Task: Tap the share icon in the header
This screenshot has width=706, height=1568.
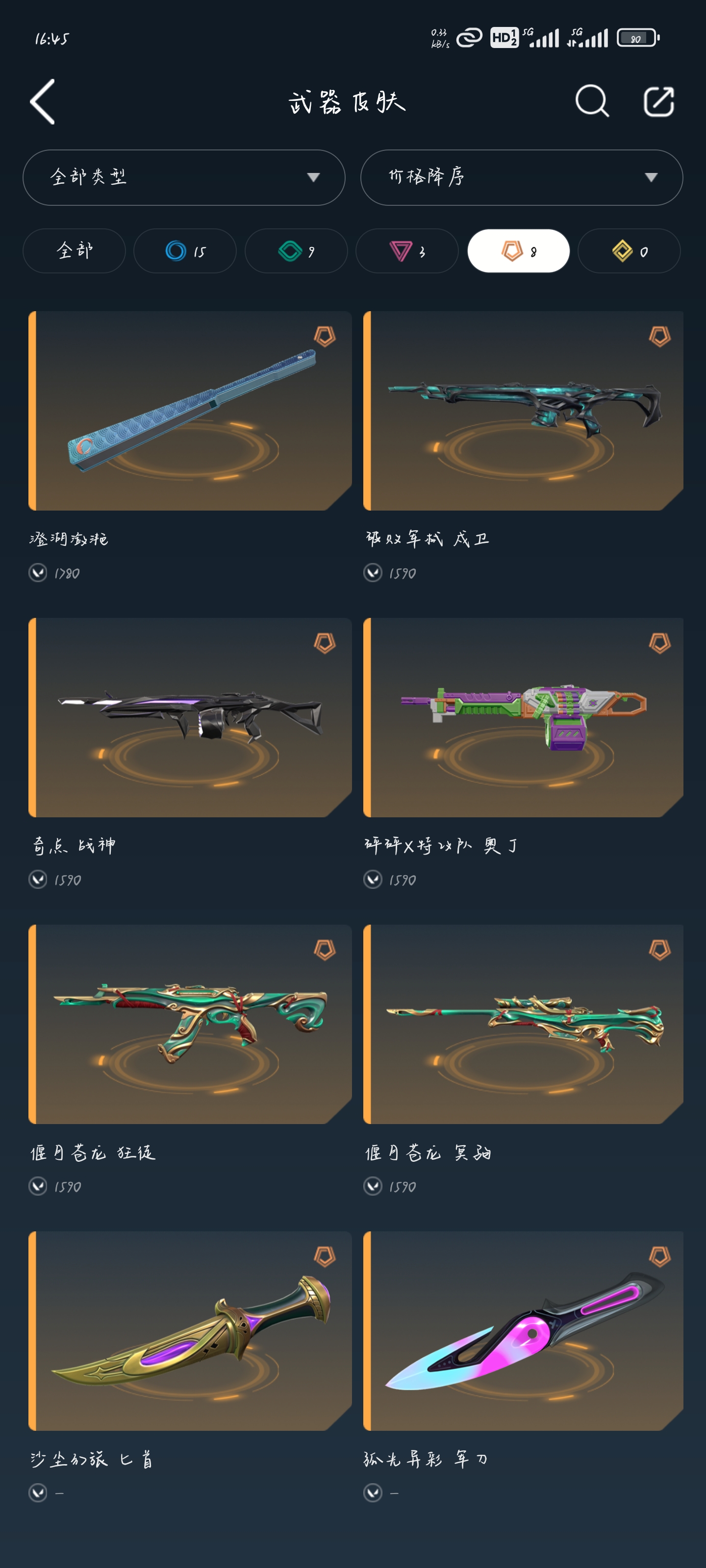Action: tap(659, 101)
